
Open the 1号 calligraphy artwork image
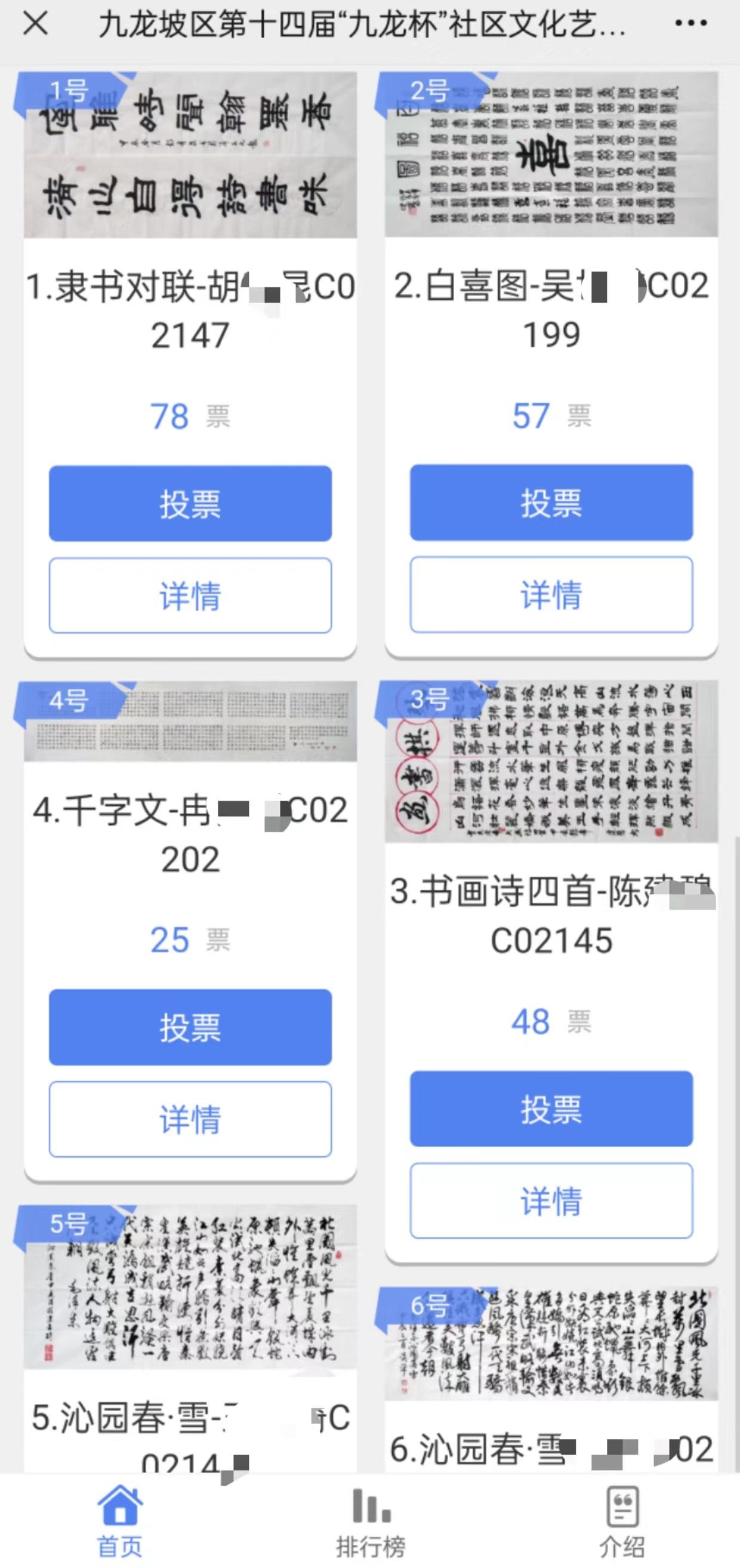(190, 155)
